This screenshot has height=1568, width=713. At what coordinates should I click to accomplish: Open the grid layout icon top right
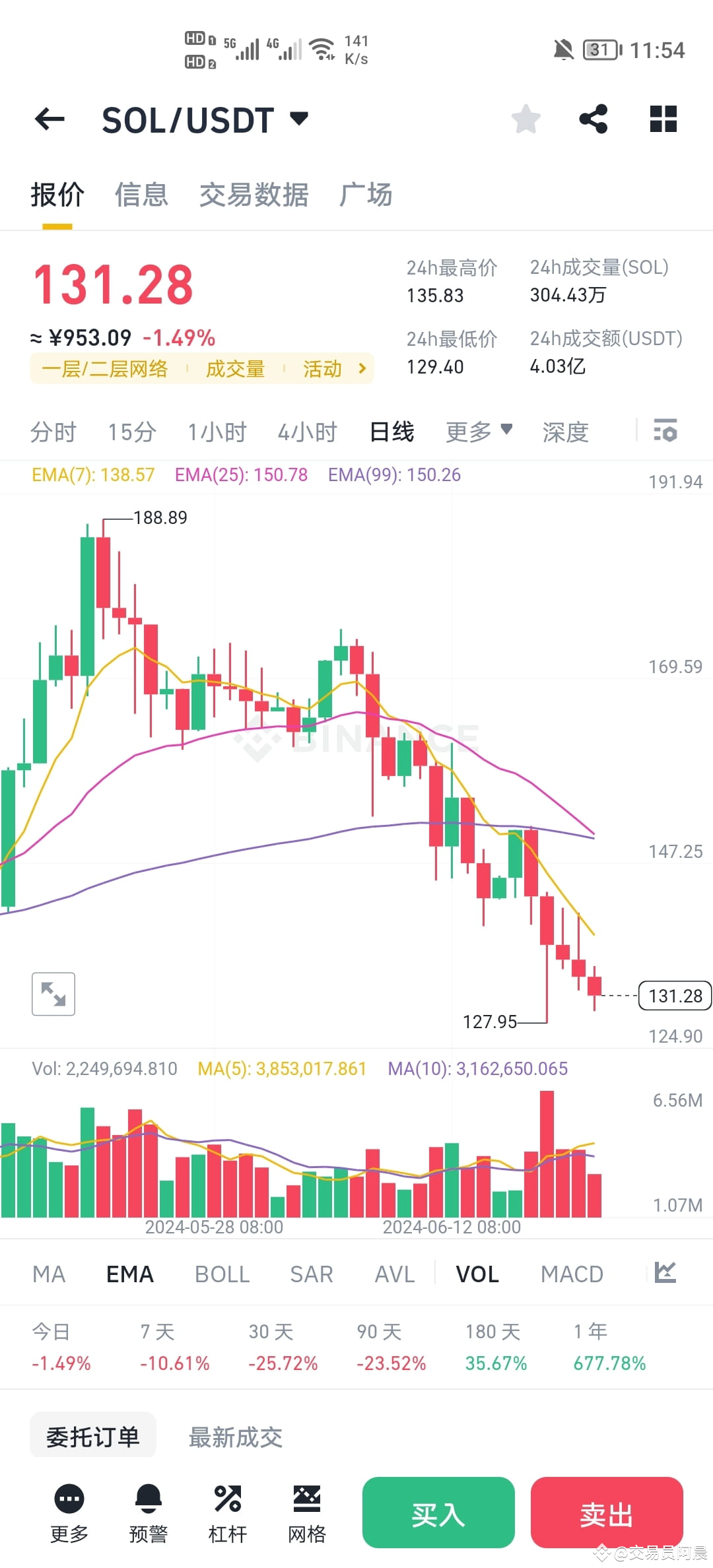[x=662, y=118]
